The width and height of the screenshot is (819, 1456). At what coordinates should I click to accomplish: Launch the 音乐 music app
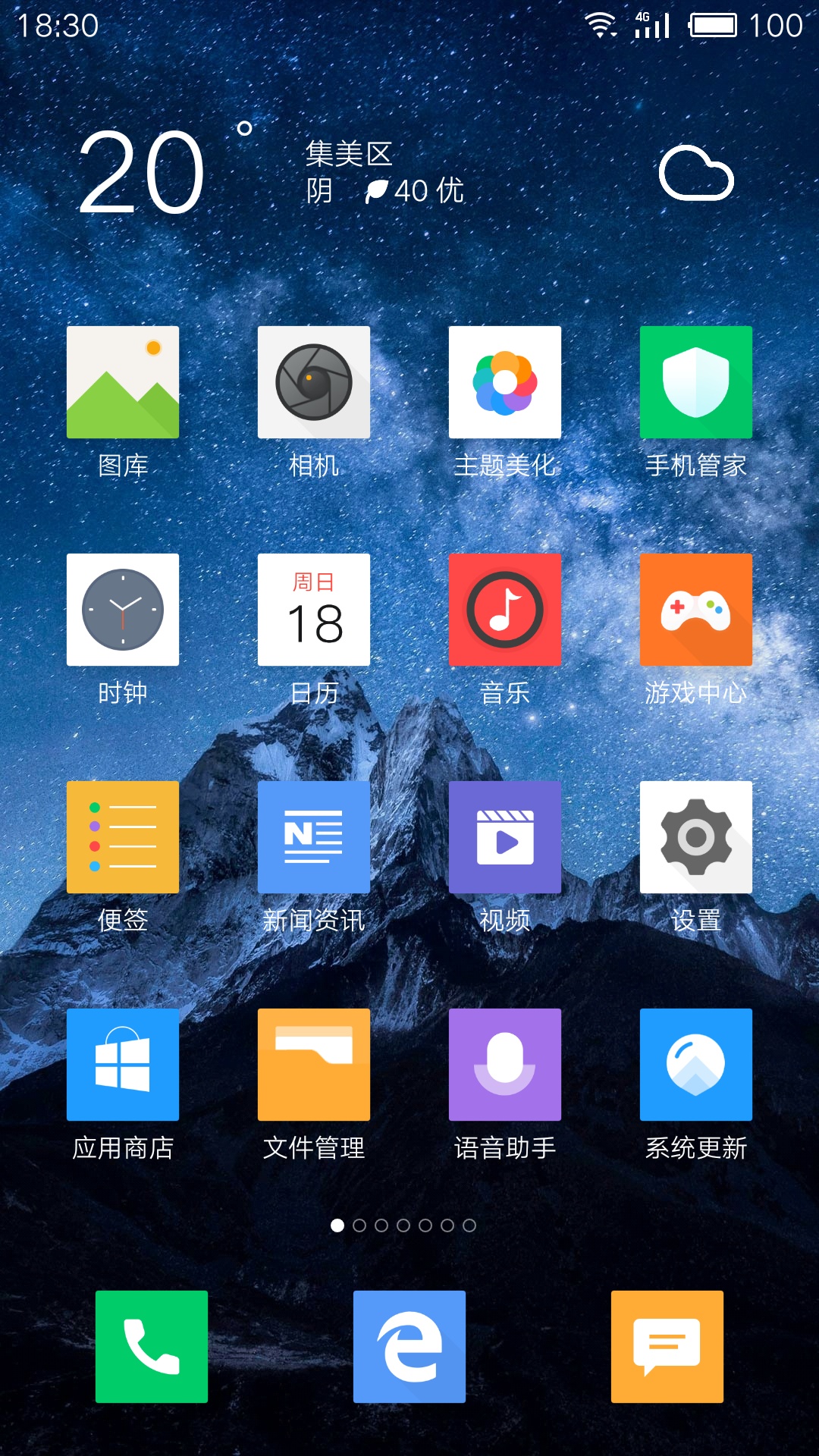click(x=505, y=610)
